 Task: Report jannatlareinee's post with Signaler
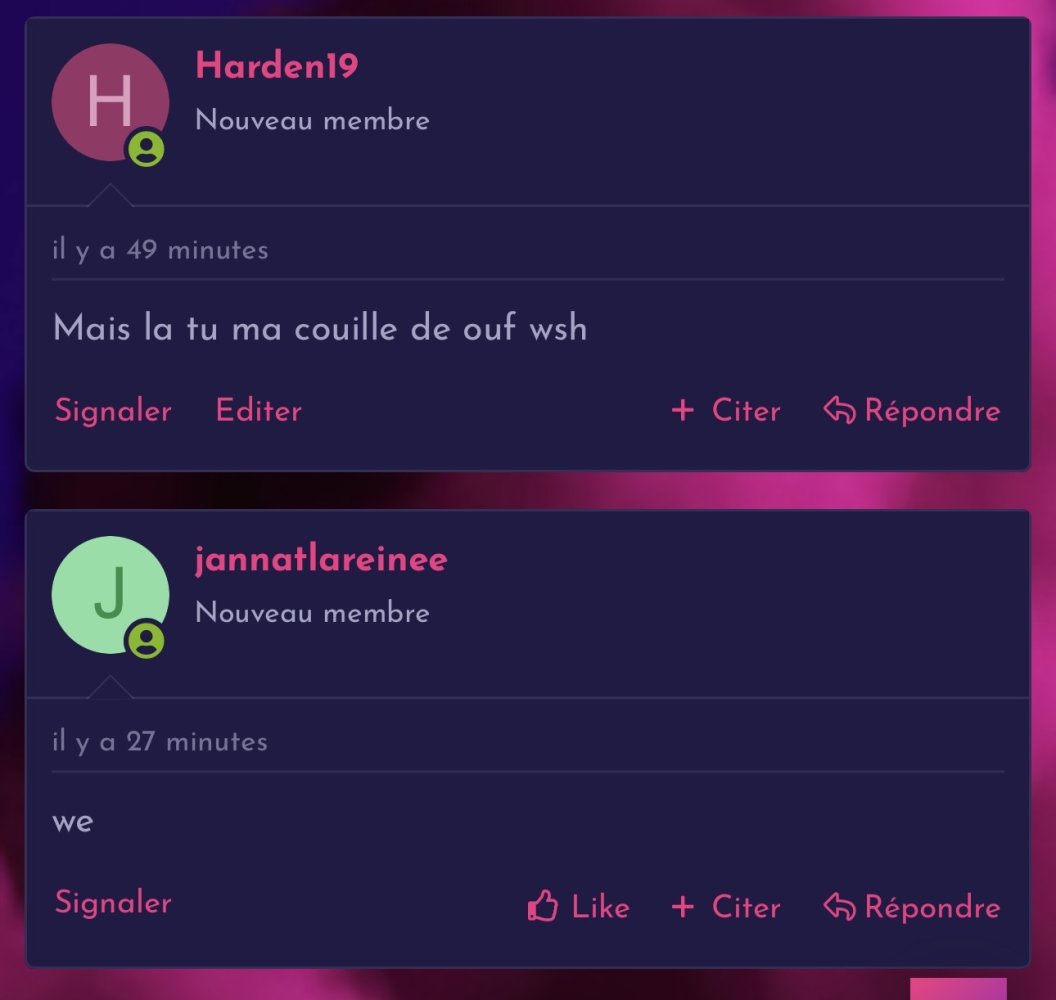click(113, 903)
